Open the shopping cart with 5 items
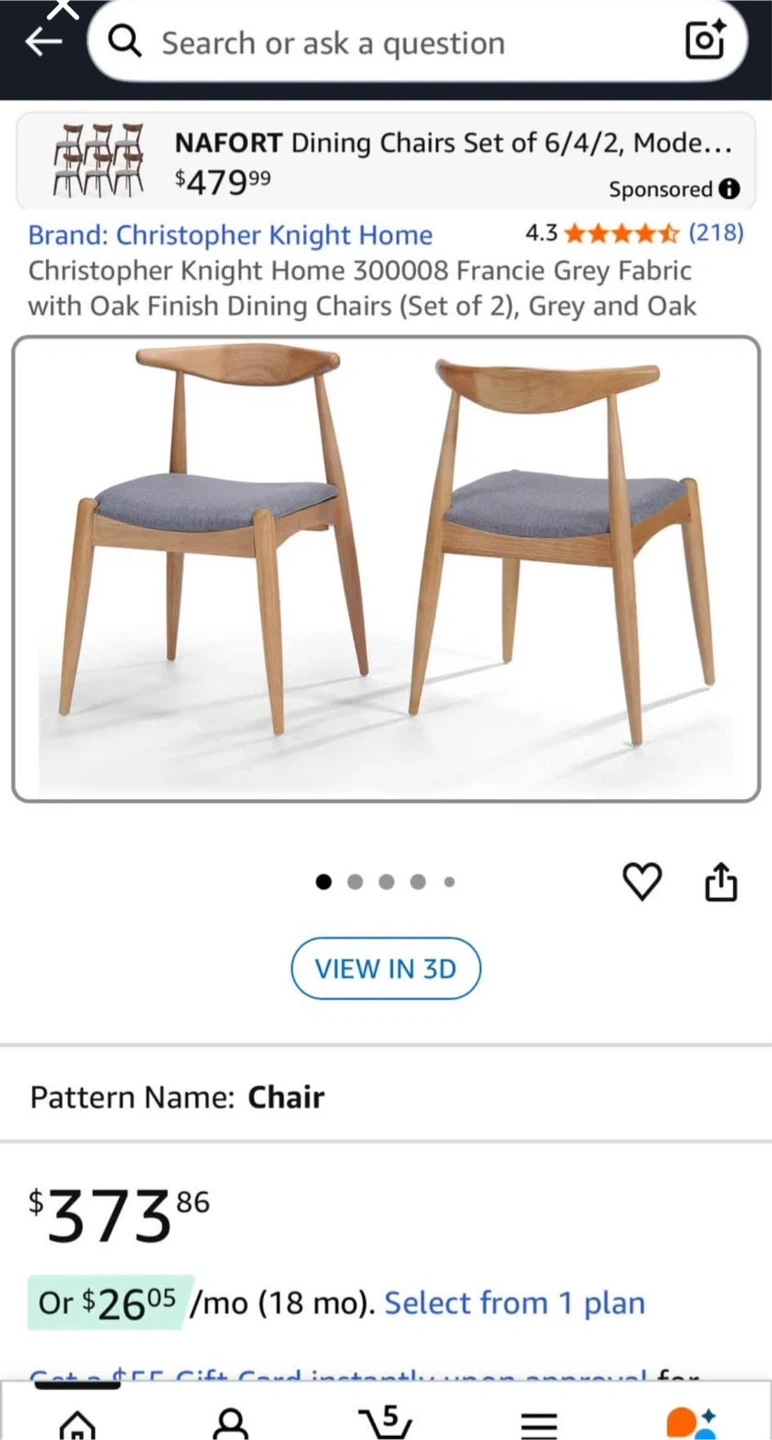The width and height of the screenshot is (772, 1440). pyautogui.click(x=385, y=1421)
